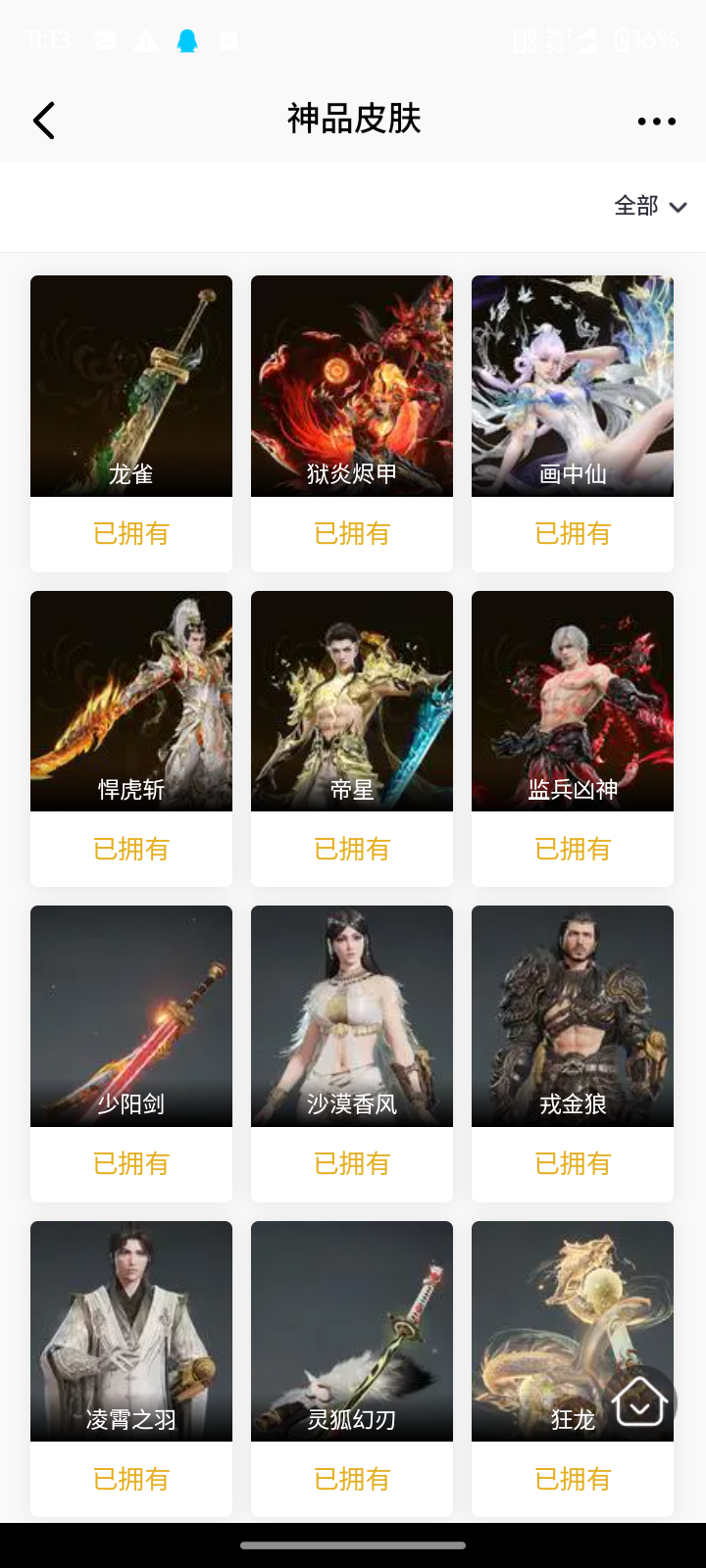View the 灵狐幻刃 blade skin
This screenshot has width=706, height=1568.
[351, 1330]
